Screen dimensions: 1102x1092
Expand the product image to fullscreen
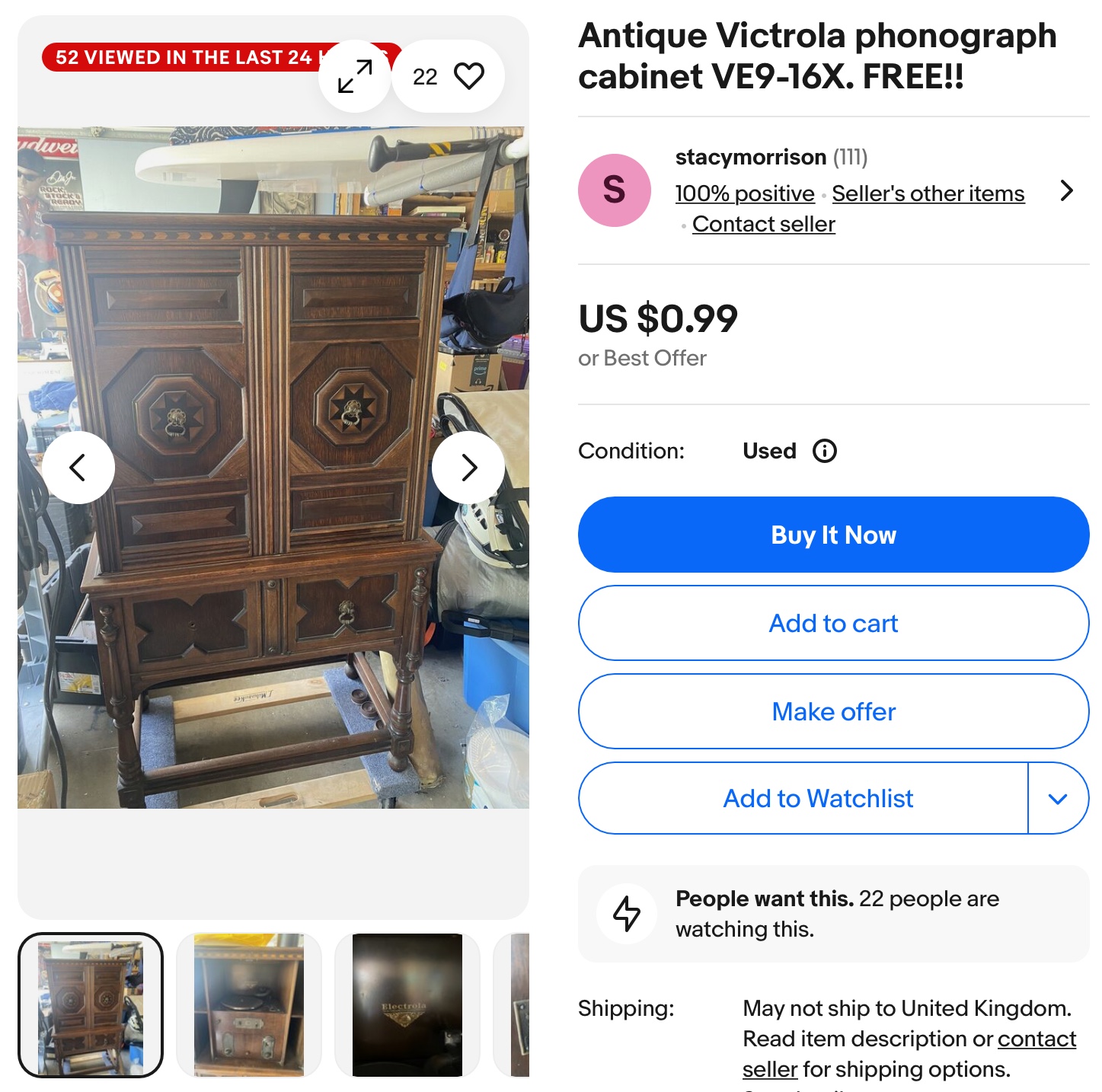(x=355, y=76)
